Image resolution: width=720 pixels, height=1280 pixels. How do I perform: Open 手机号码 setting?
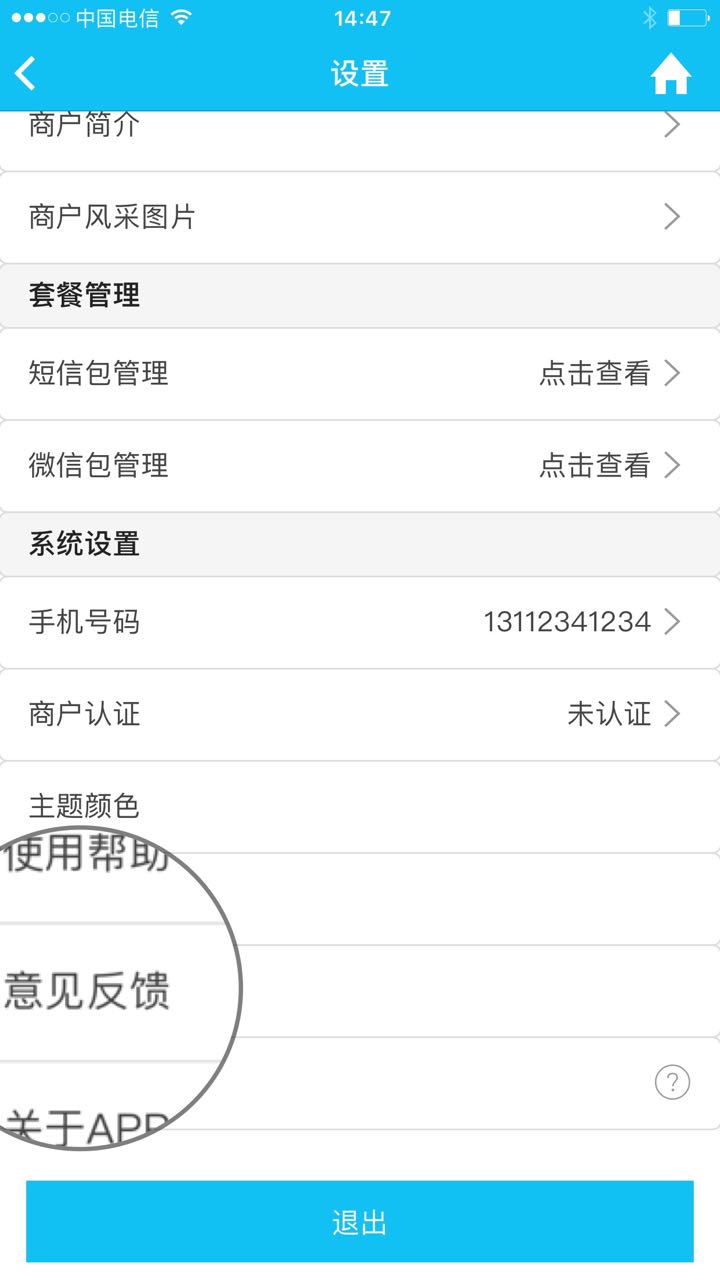(360, 622)
